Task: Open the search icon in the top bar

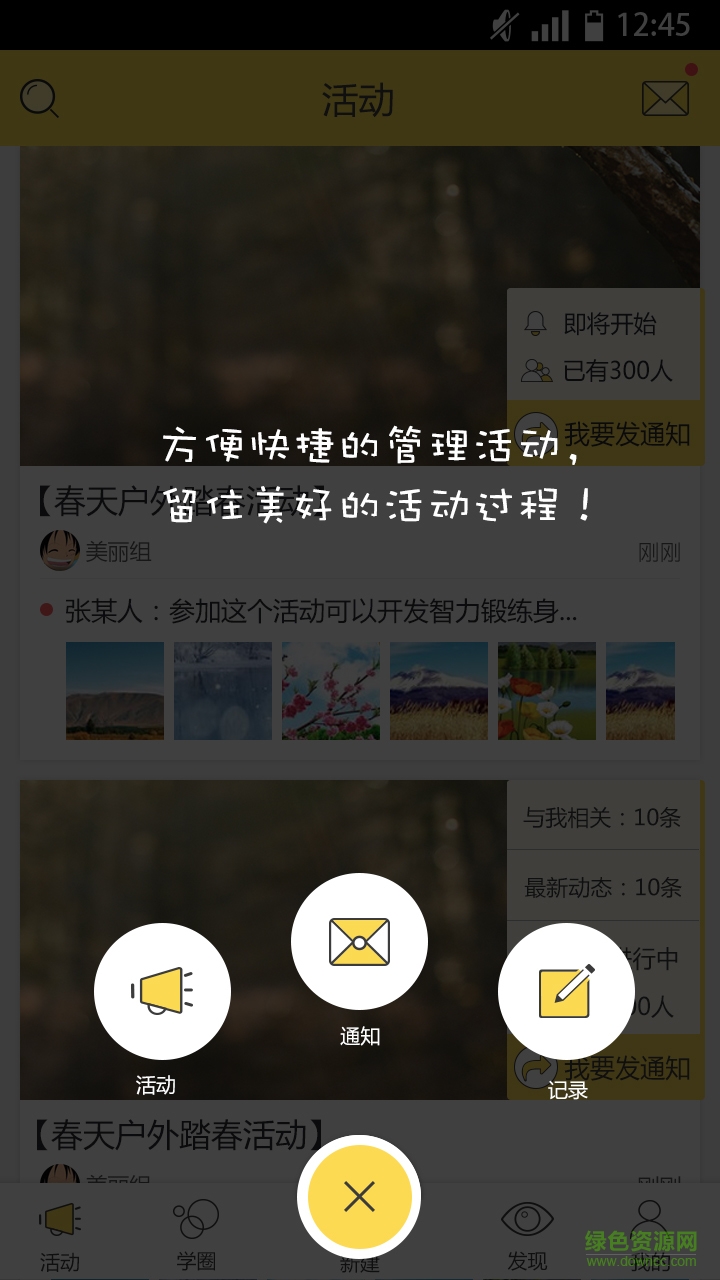Action: (38, 99)
